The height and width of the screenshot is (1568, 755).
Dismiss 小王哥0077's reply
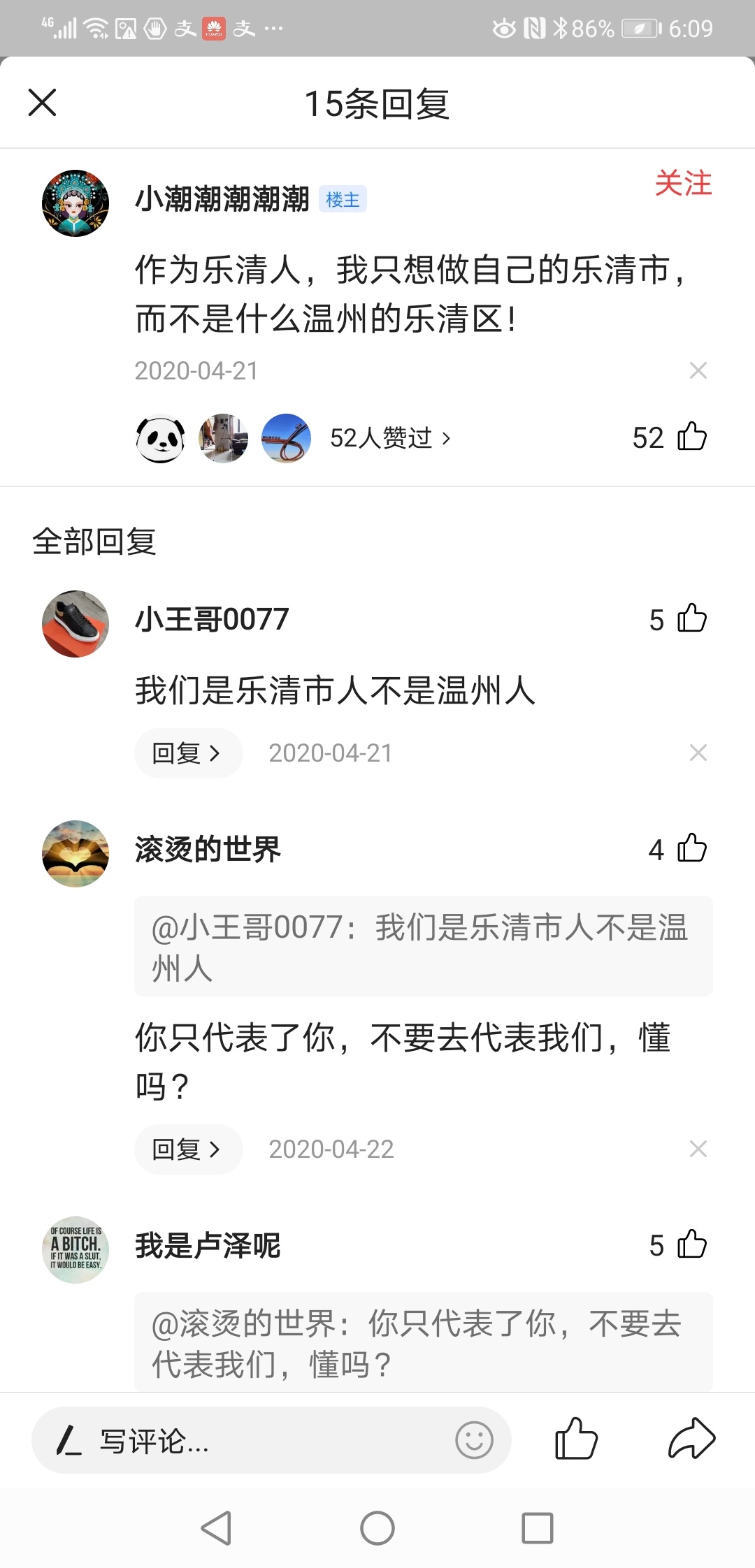point(698,753)
